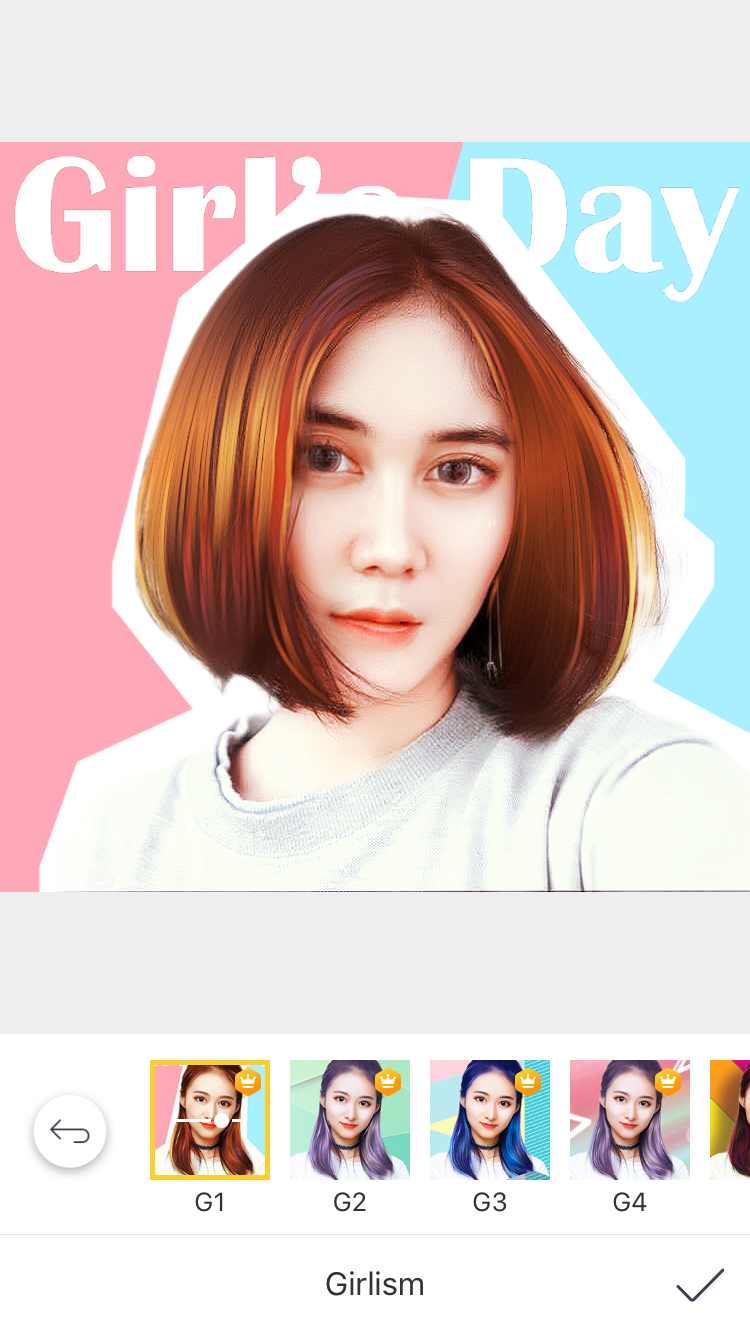Confirm the Girlism effect with the checkmark

pos(700,1285)
